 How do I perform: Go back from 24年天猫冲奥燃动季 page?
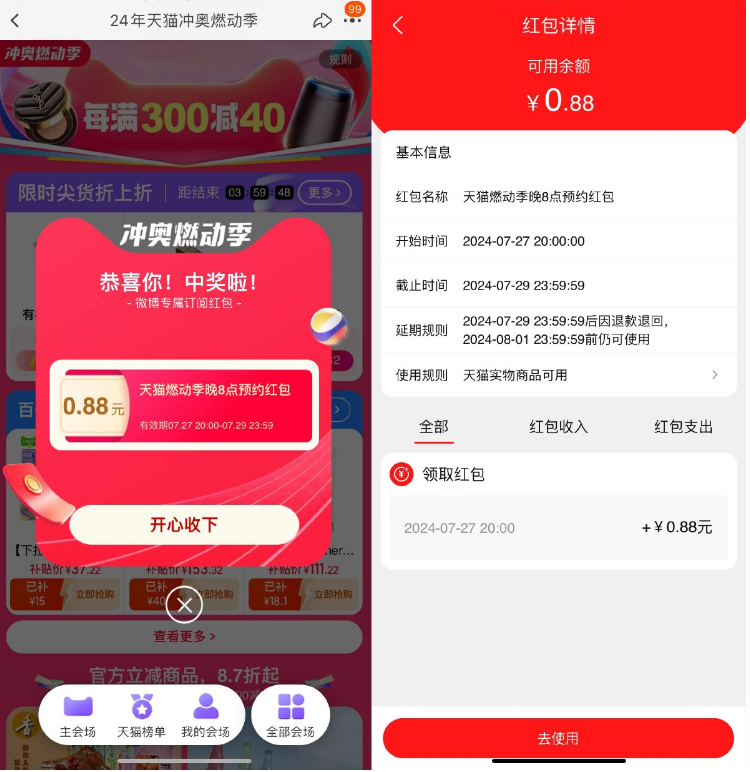[x=15, y=20]
